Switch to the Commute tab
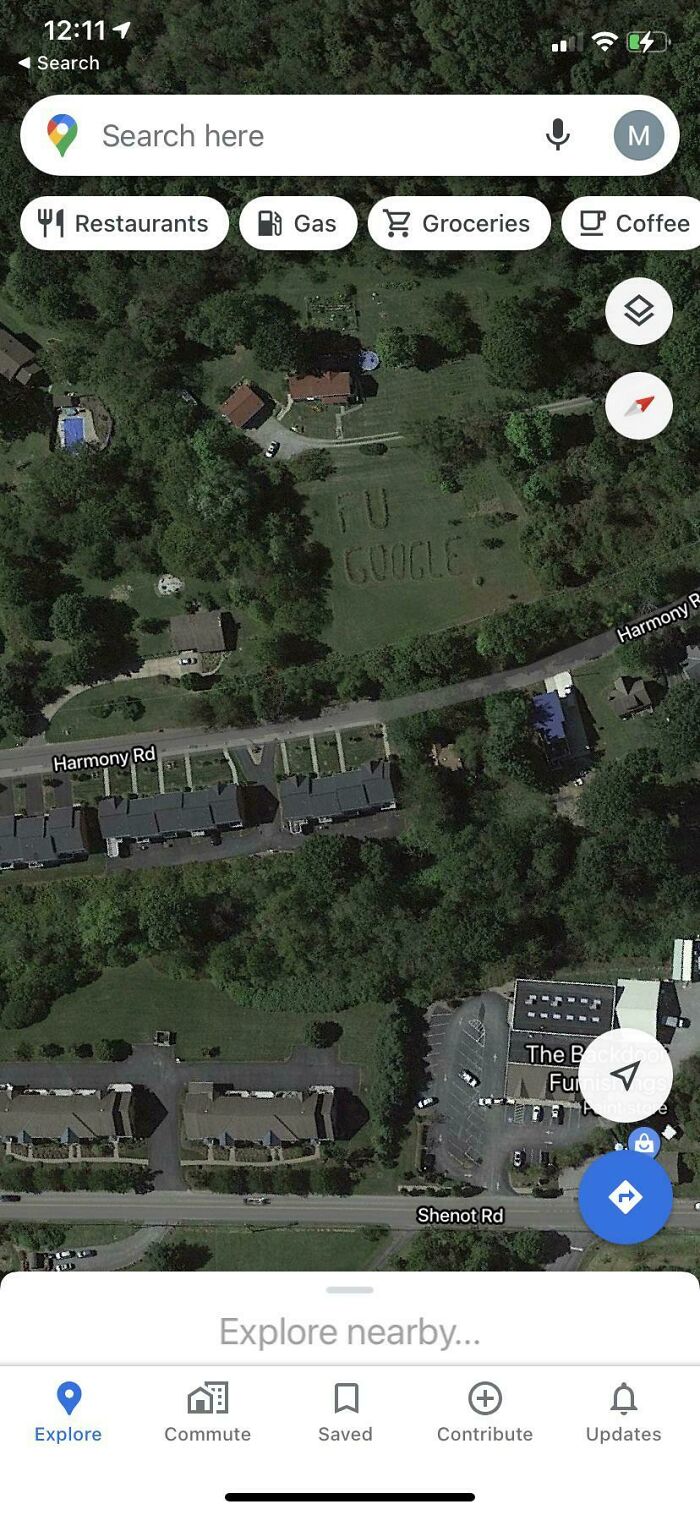The height and width of the screenshot is (1515, 700). pyautogui.click(x=208, y=1411)
